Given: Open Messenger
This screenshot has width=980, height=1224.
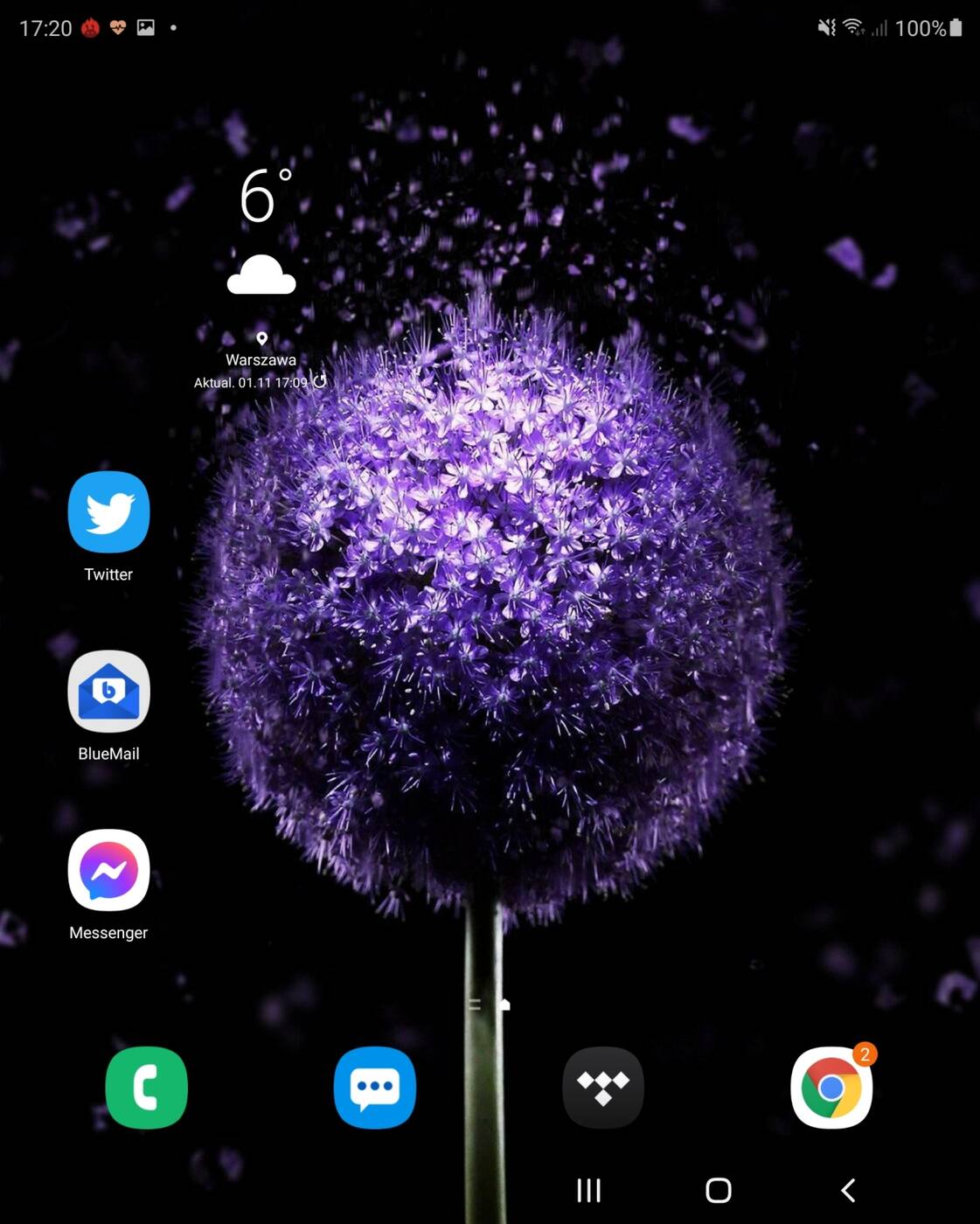Looking at the screenshot, I should click(108, 871).
